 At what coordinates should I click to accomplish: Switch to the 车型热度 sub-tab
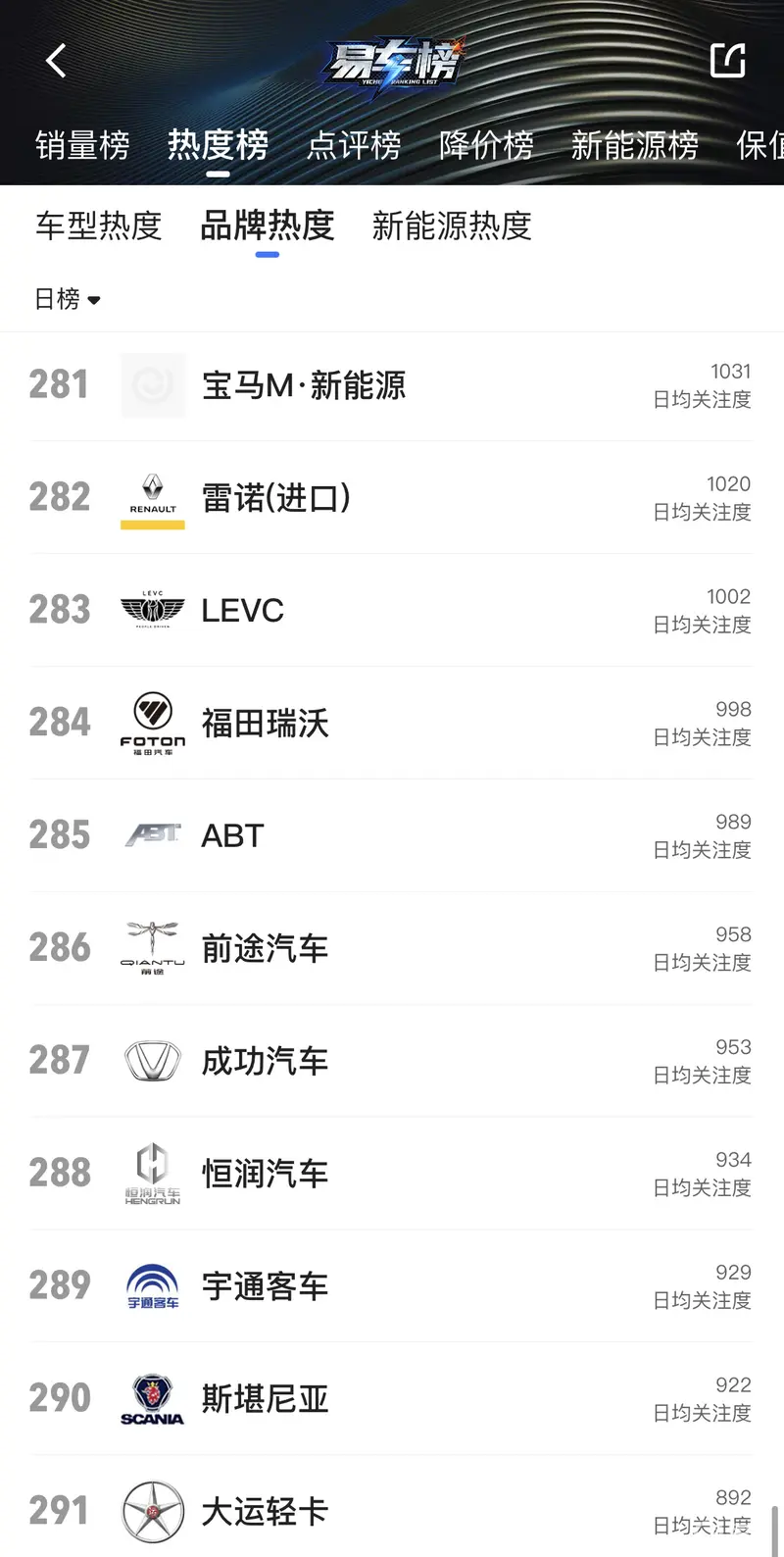click(99, 226)
